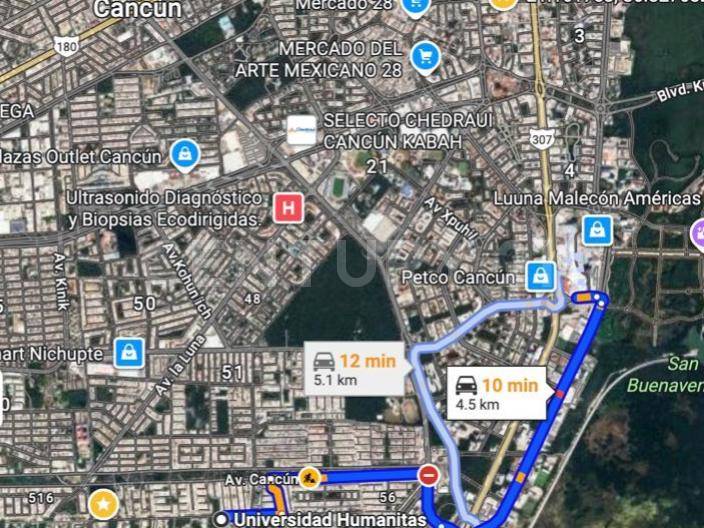Open the Petco Cancún shopping pin
The width and height of the screenshot is (704, 528).
click(x=541, y=275)
